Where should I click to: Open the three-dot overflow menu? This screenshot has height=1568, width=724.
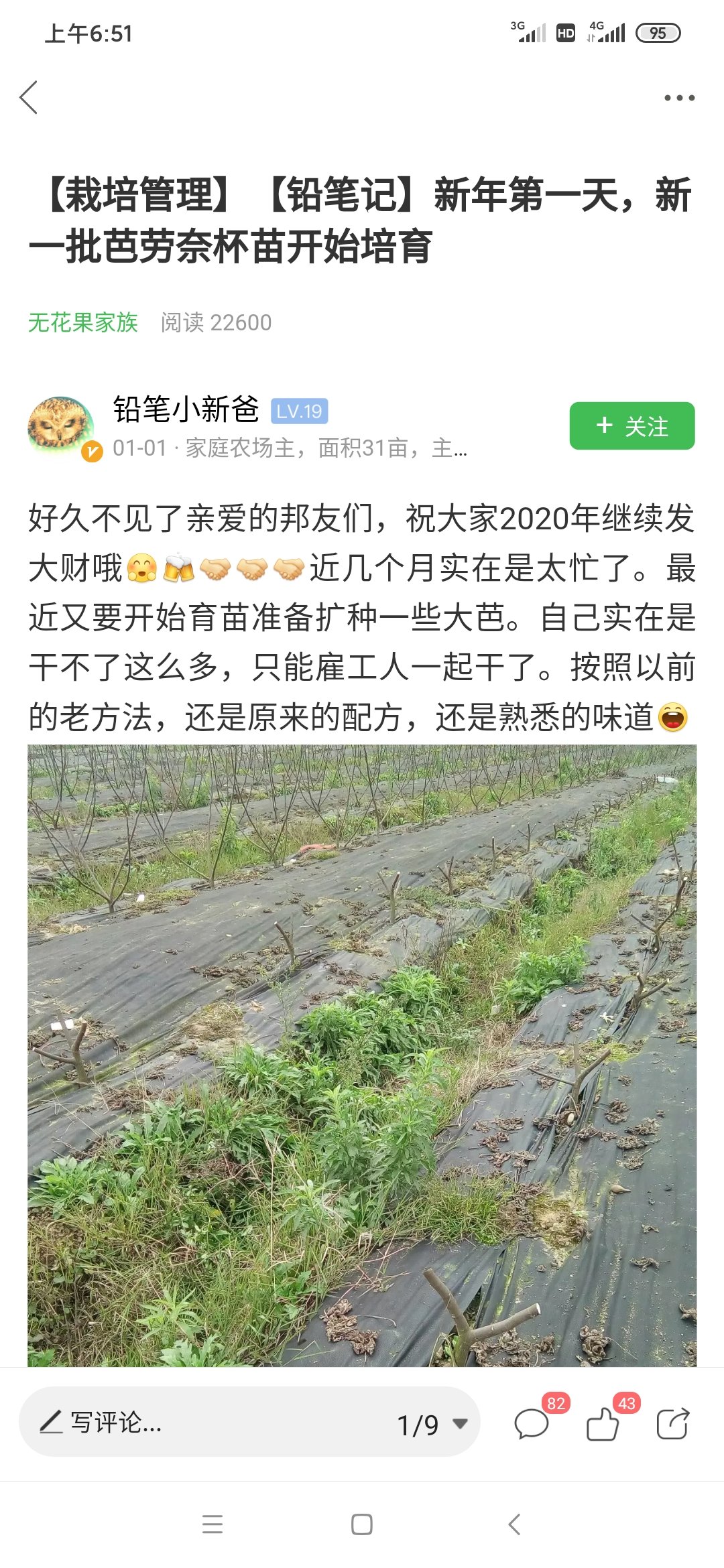click(679, 98)
